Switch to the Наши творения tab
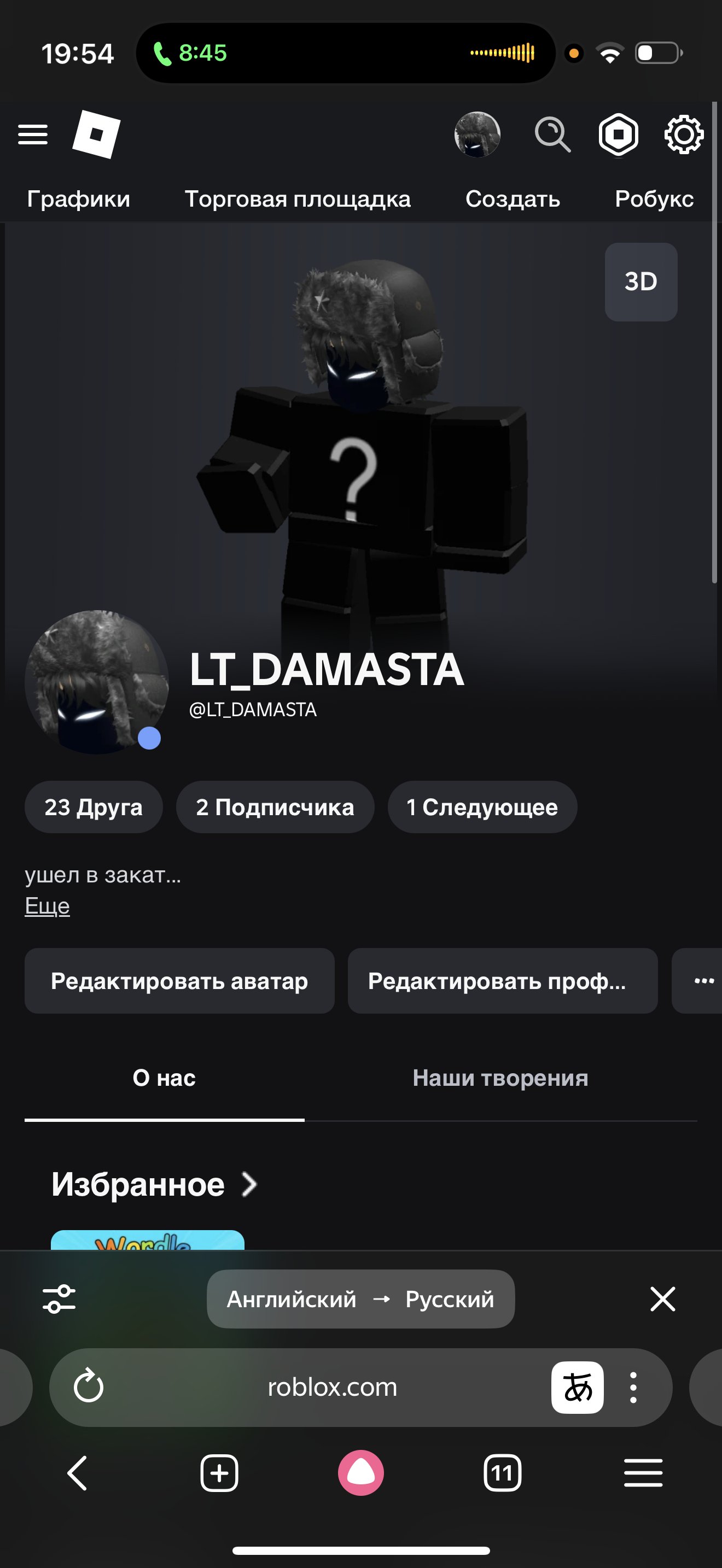Screen dimensions: 722x1568 tap(500, 1078)
